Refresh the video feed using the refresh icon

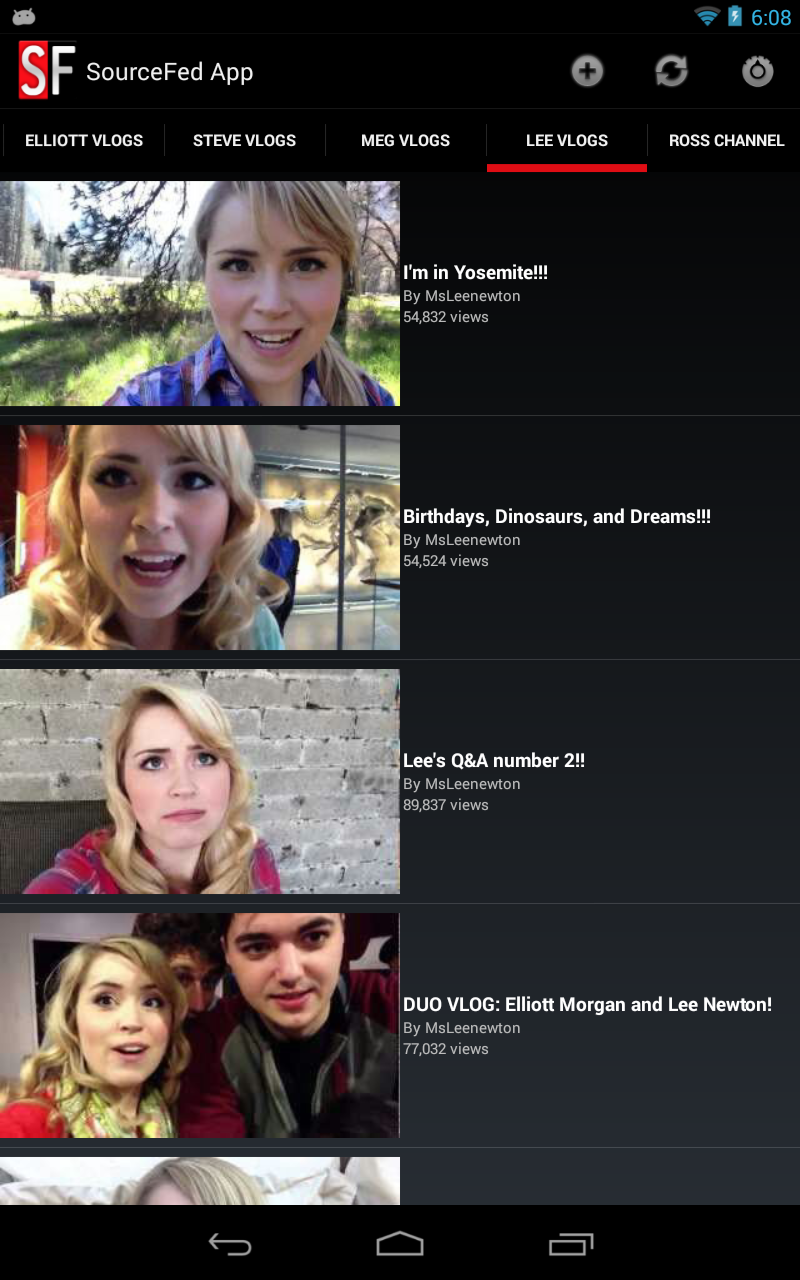click(x=671, y=71)
